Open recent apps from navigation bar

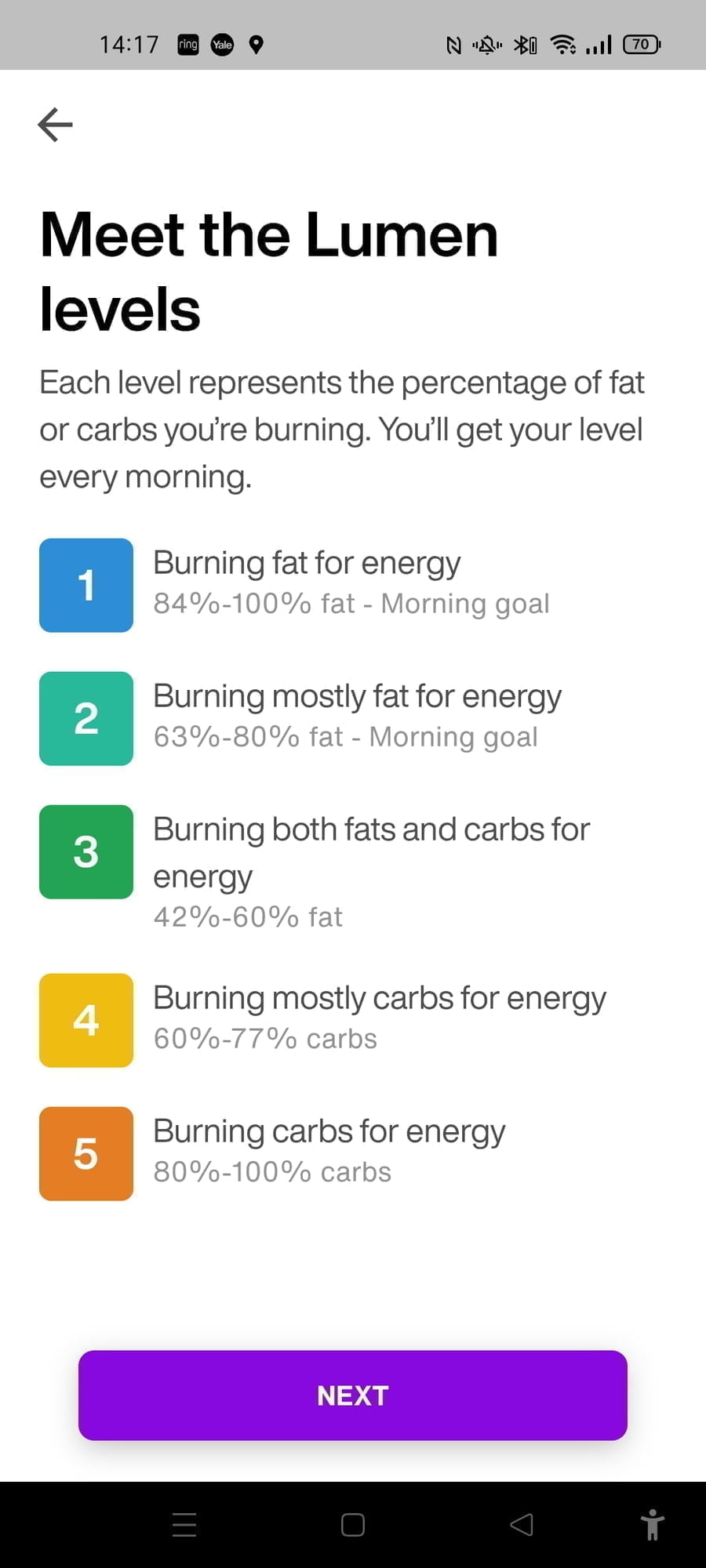pos(184,1525)
